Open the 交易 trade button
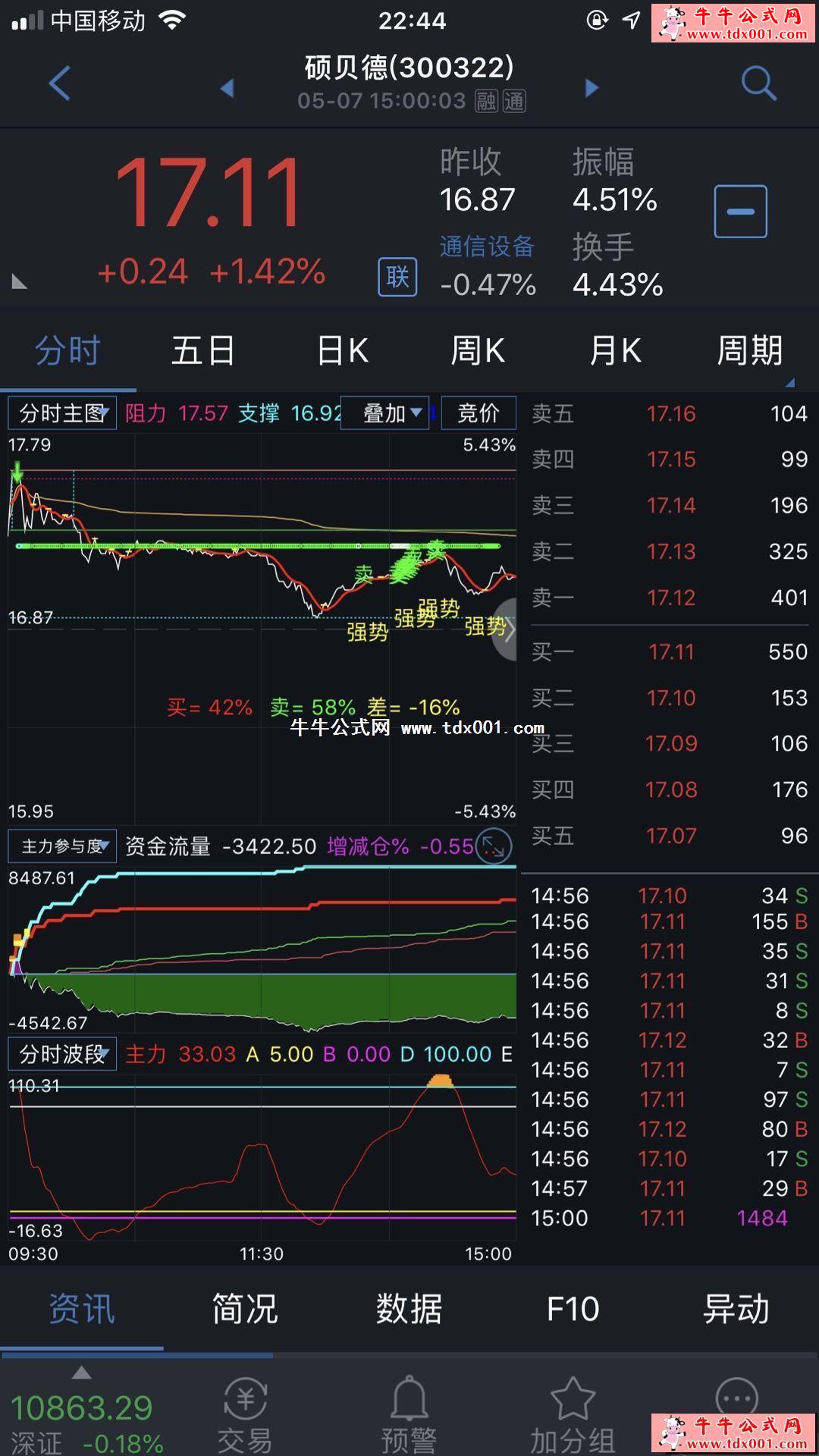819x1456 pixels. (x=245, y=1415)
